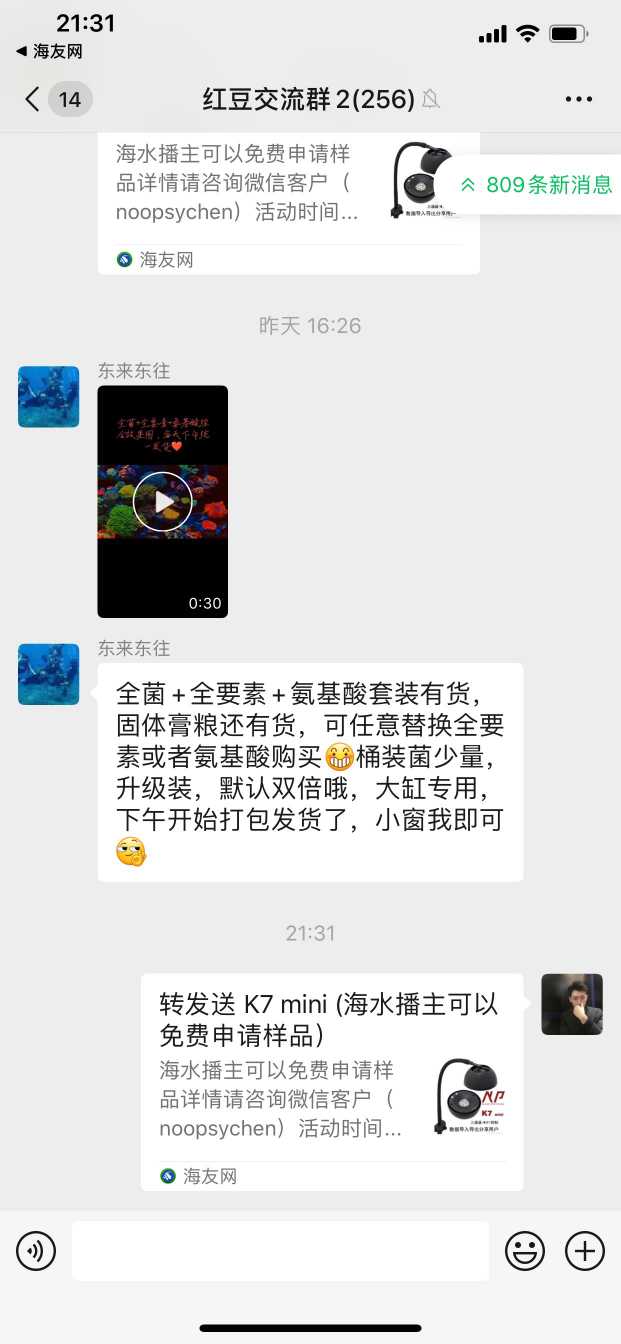Open the forwarded K7 mini link card
Viewport: 621px width, 1344px height.
pyautogui.click(x=331, y=1080)
